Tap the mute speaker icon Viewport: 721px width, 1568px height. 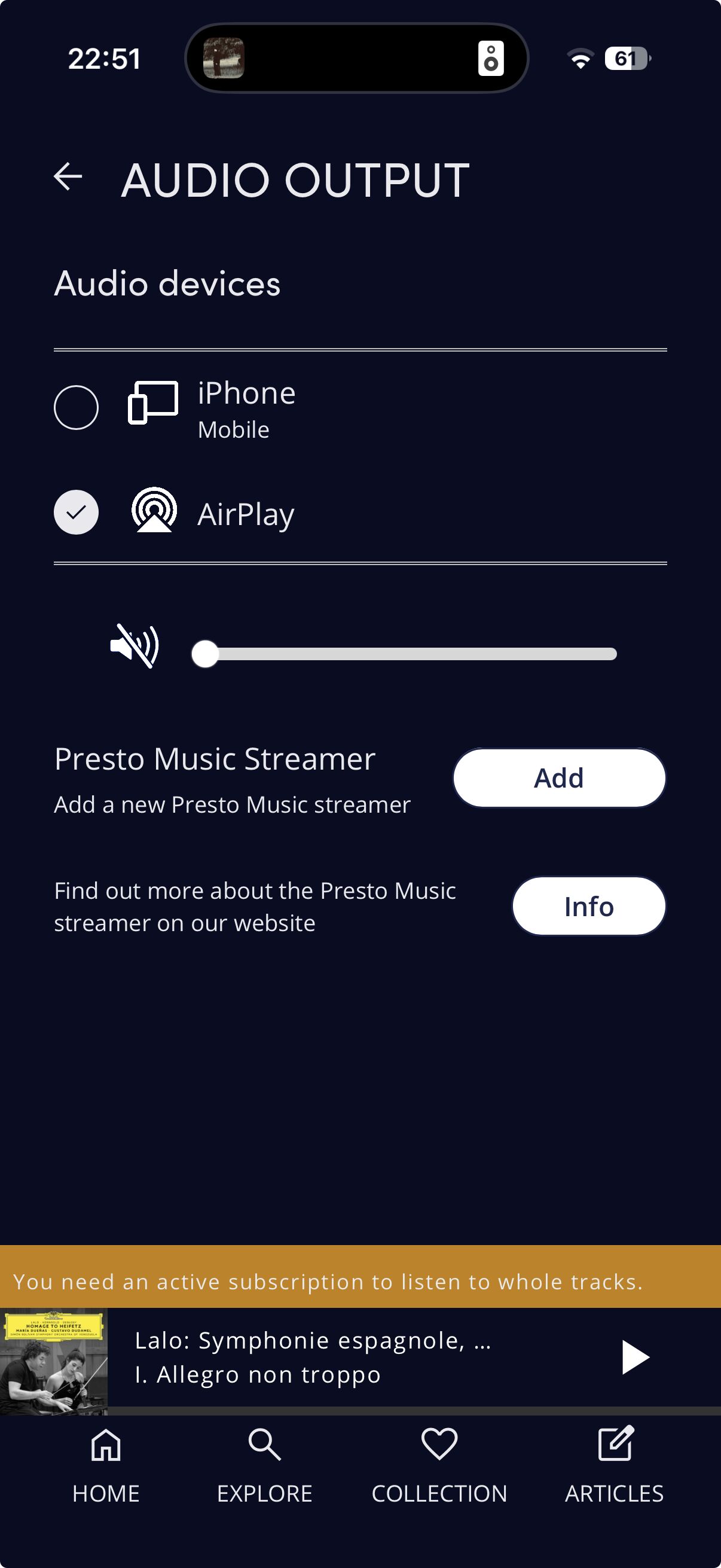tap(135, 646)
